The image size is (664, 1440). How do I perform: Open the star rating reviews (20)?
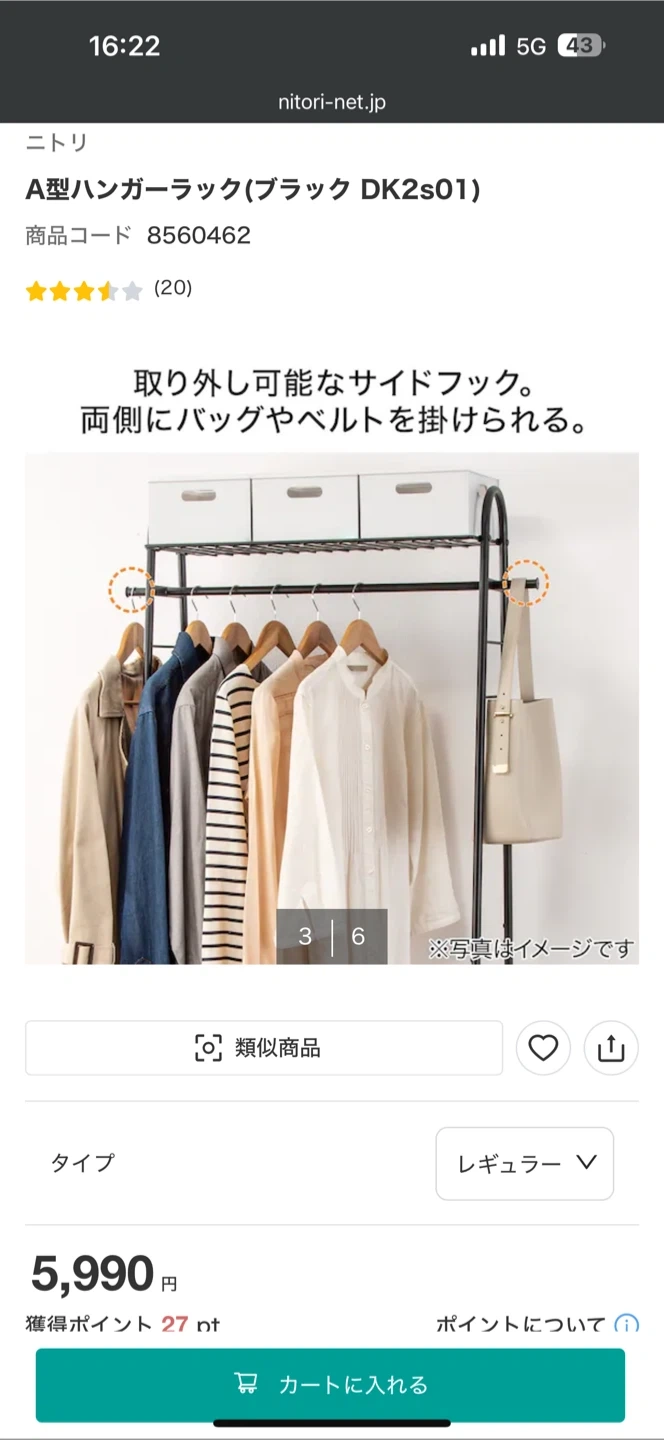pos(108,289)
